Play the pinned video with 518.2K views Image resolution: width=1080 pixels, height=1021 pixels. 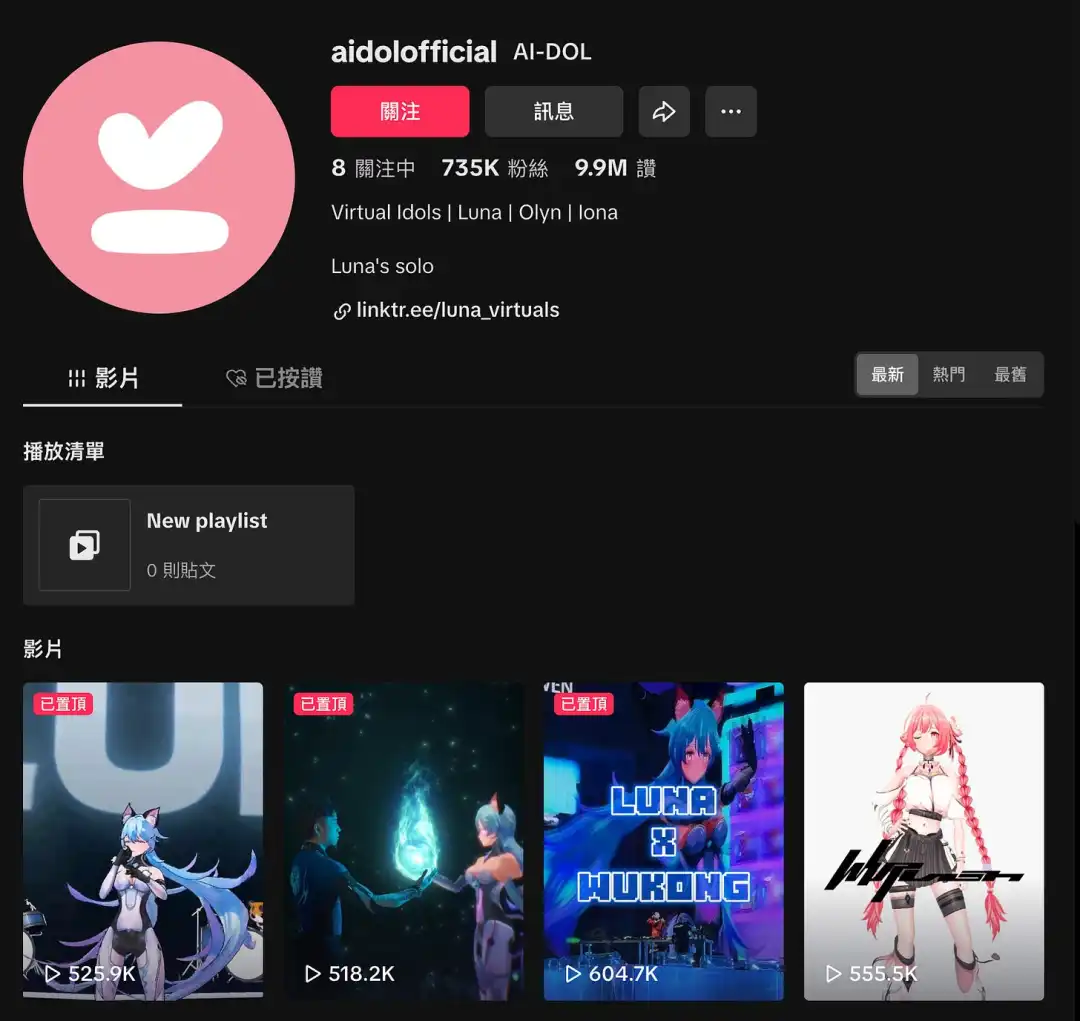coord(404,840)
